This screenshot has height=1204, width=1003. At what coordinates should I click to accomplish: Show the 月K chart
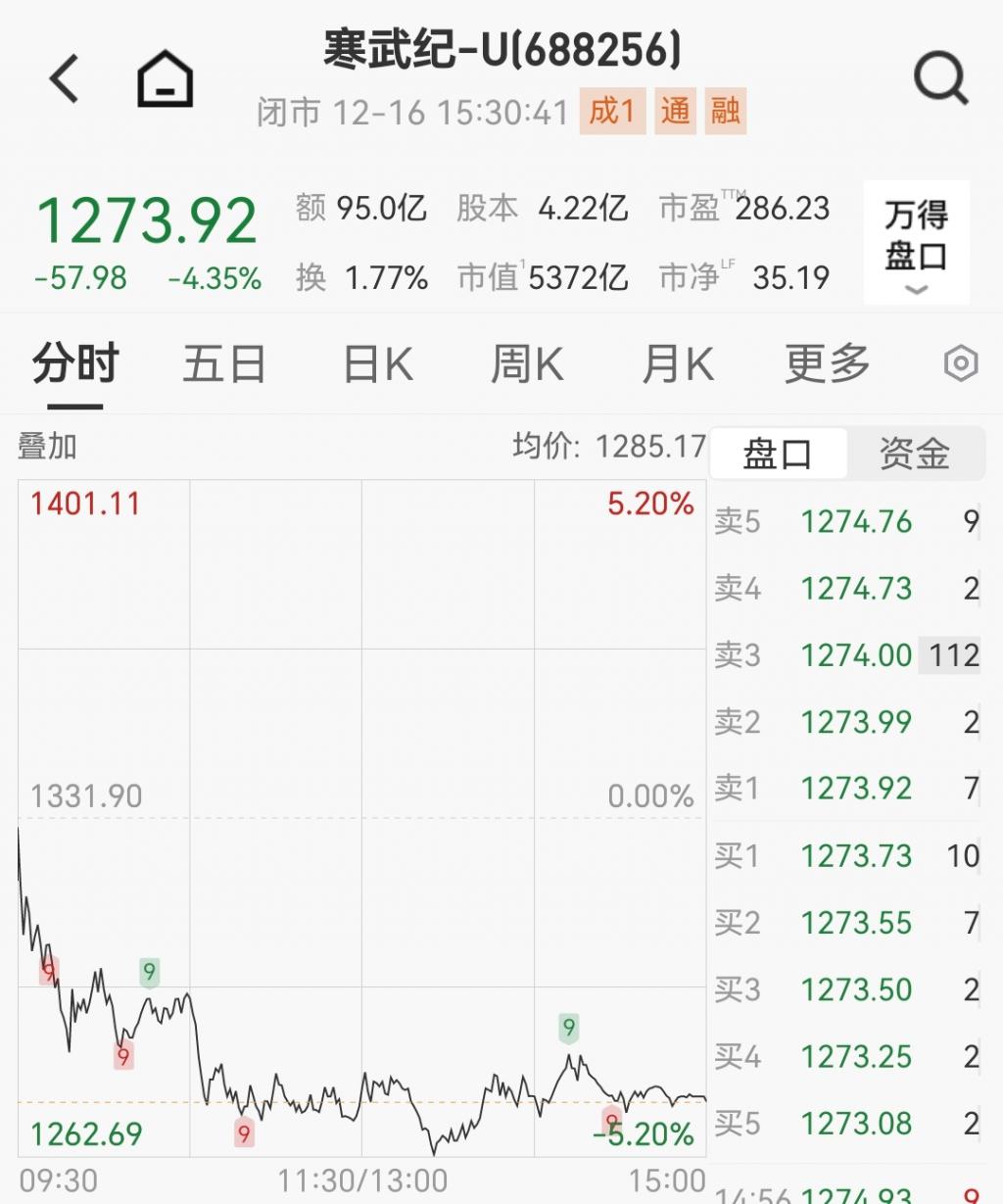678,364
